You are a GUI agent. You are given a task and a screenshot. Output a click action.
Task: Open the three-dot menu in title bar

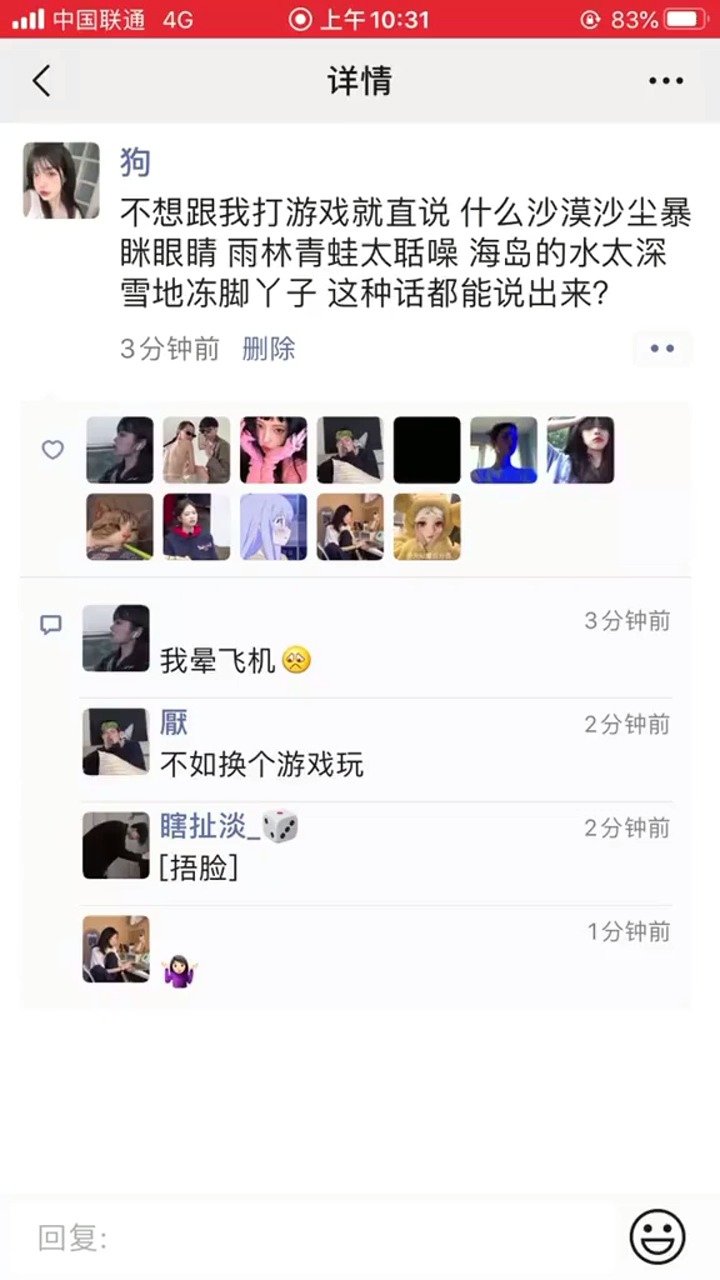pos(666,81)
